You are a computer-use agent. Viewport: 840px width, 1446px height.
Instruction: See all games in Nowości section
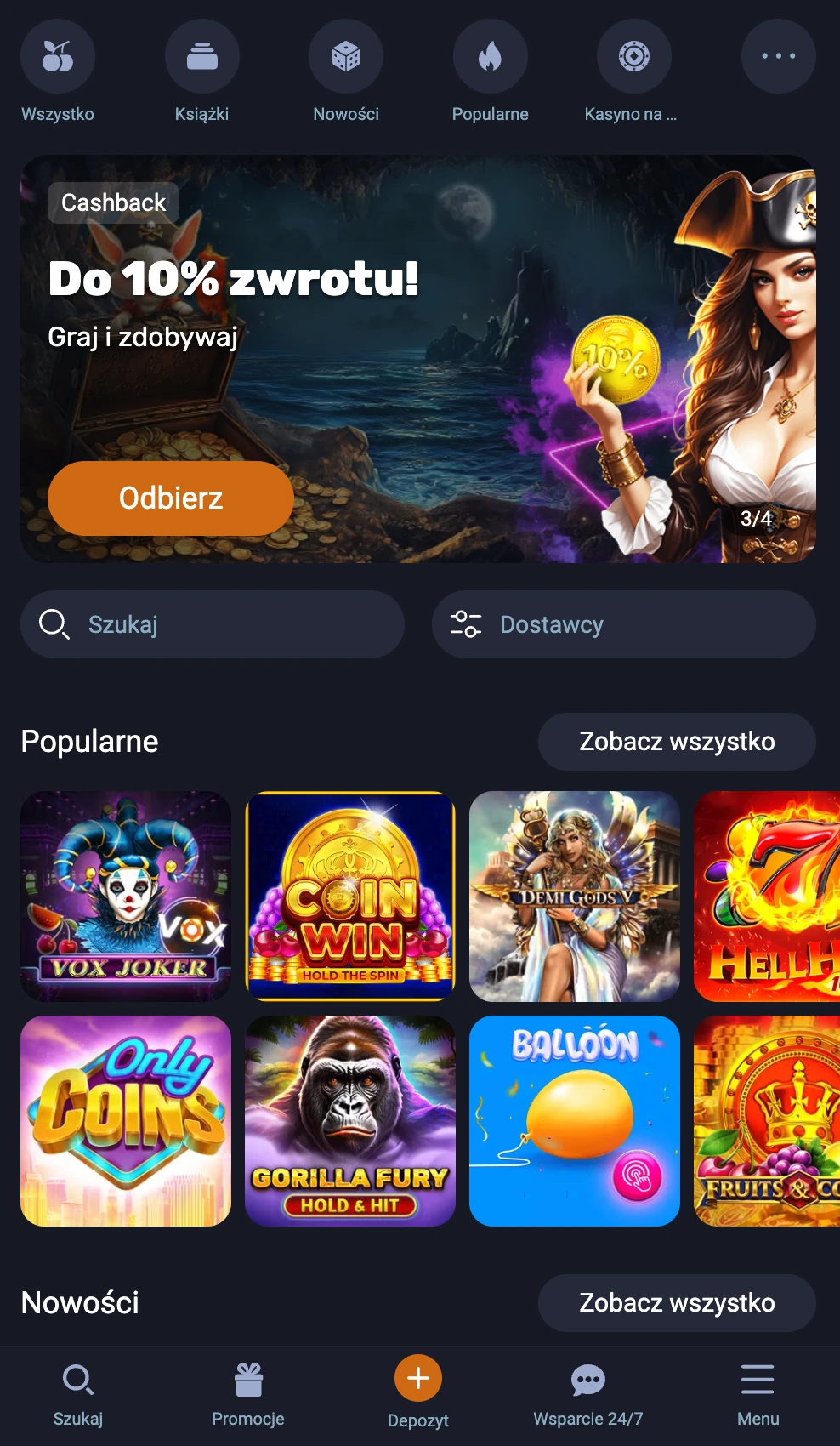pyautogui.click(x=677, y=1303)
